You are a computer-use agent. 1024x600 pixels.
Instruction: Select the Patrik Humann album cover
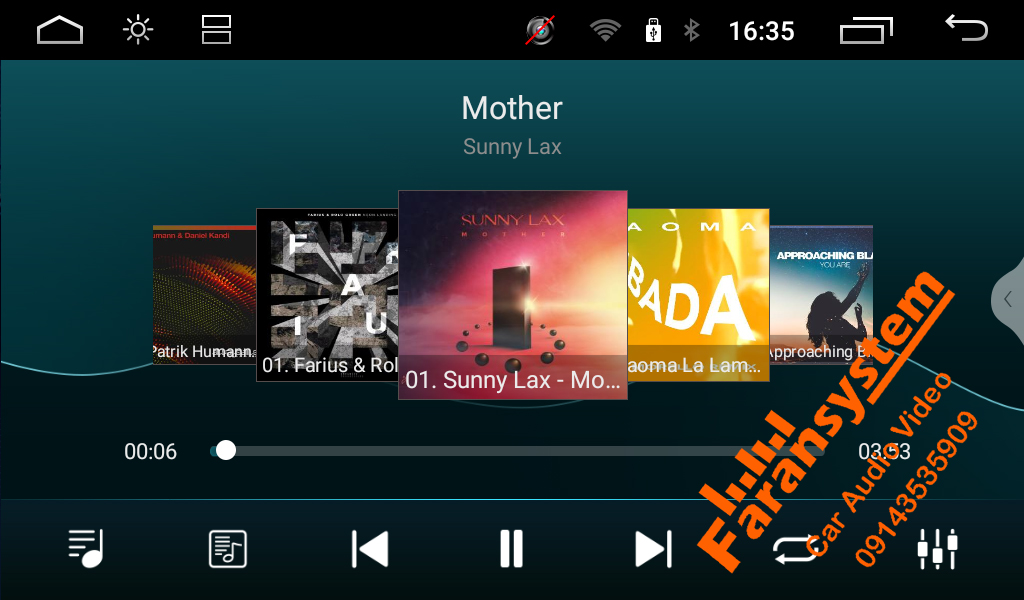(203, 295)
